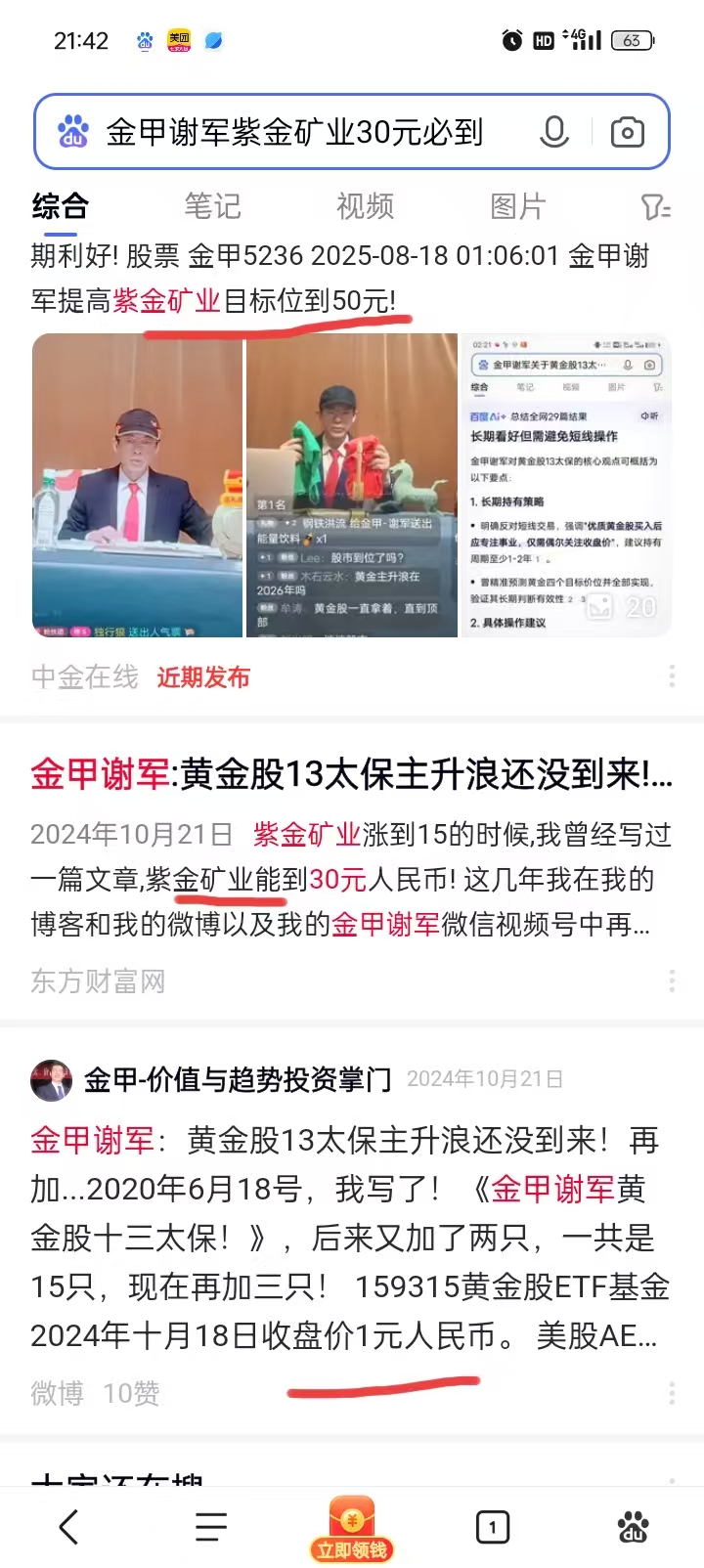Open the photo of man holding cloths
704x1568 pixels.
pyautogui.click(x=351, y=486)
